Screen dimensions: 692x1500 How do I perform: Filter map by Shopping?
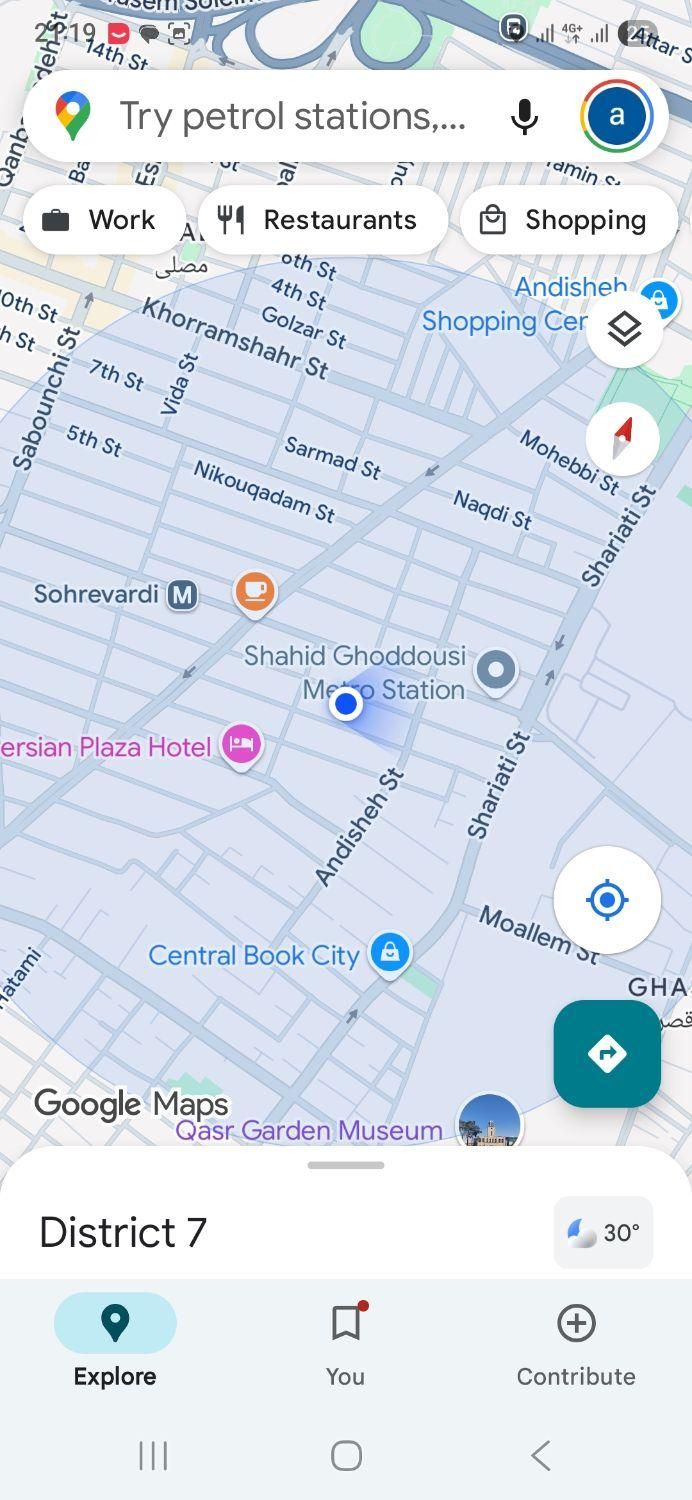point(568,220)
